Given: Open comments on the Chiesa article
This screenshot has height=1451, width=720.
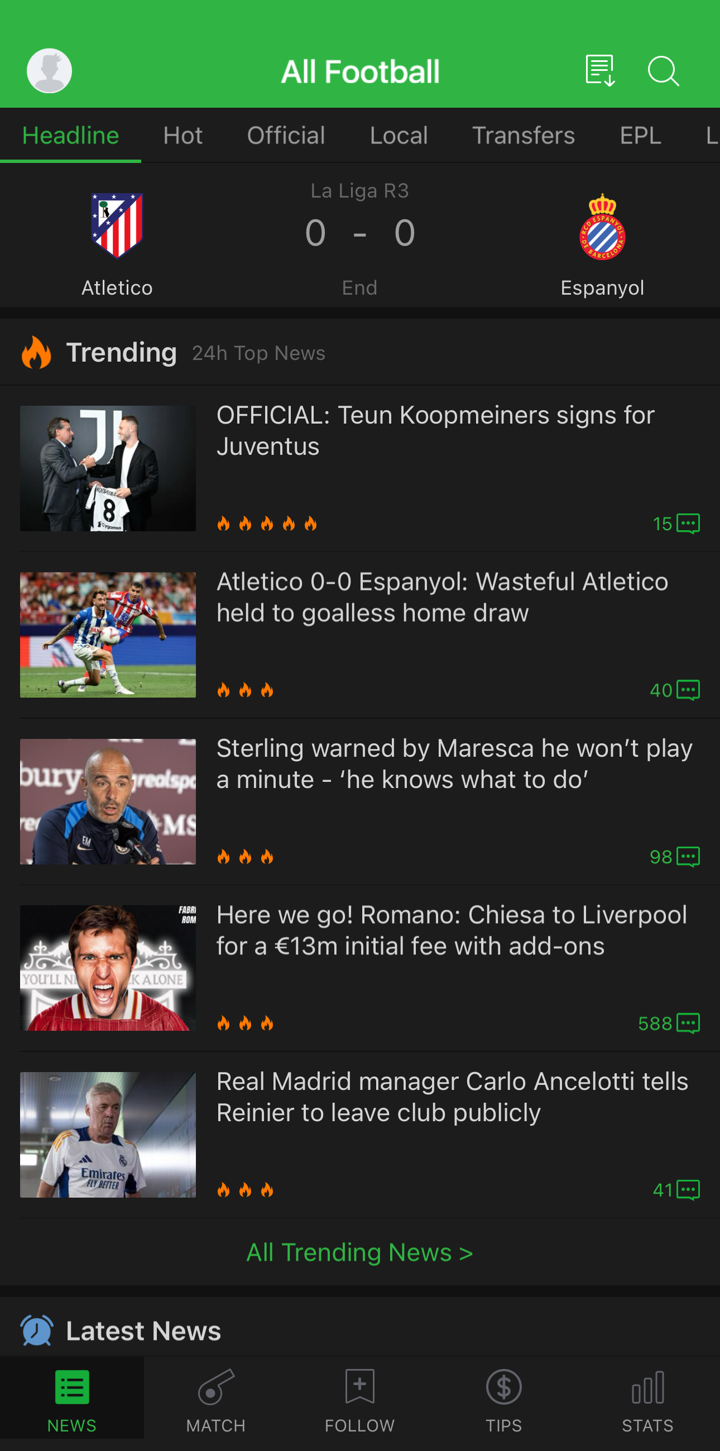Looking at the screenshot, I should (669, 1023).
